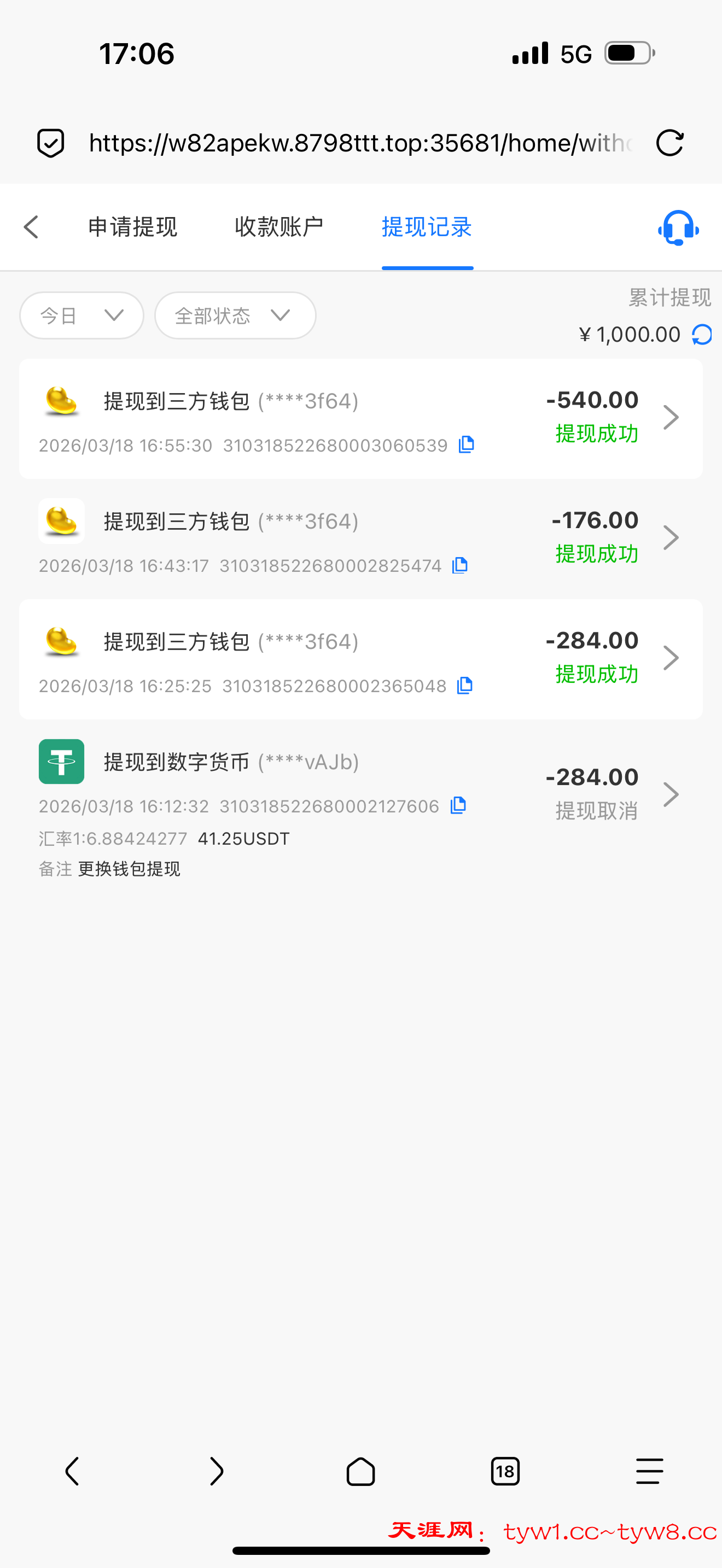Open the 16:25:25 withdrawal record

670,658
